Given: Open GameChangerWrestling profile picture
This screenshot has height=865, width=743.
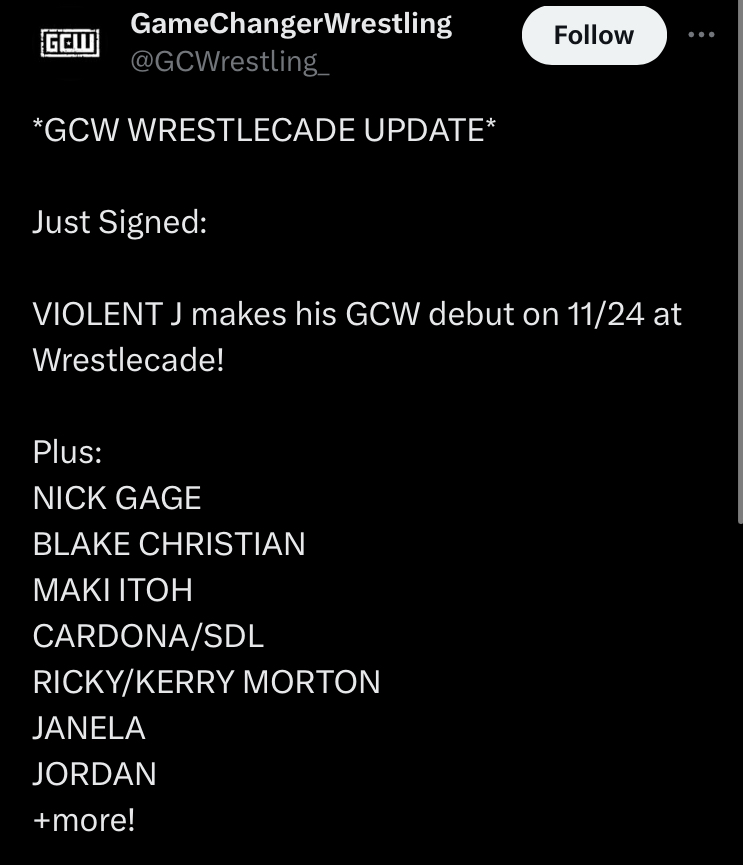Looking at the screenshot, I should 69,42.
